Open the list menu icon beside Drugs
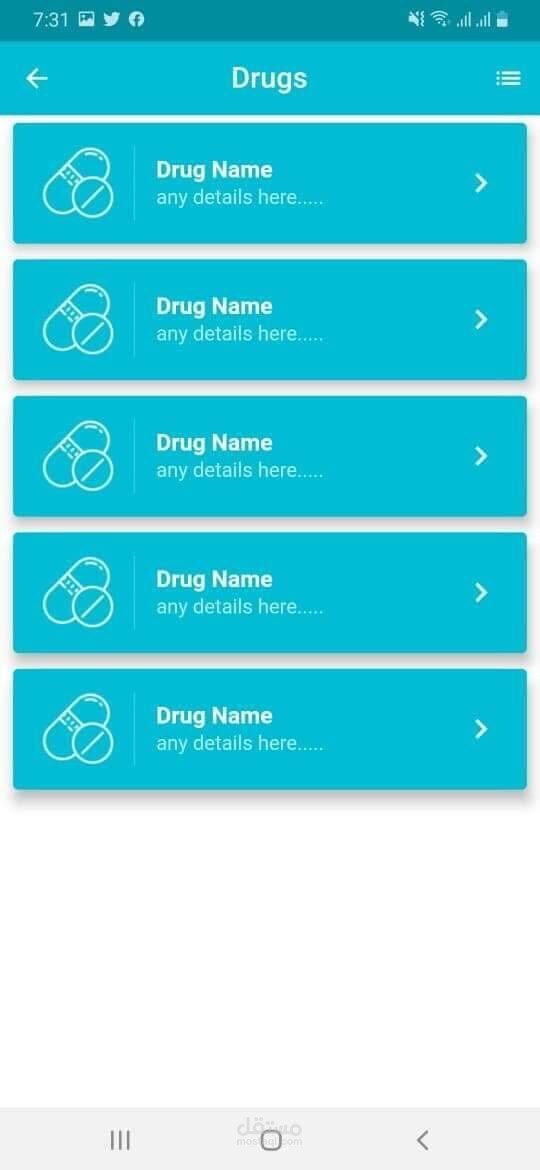Image resolution: width=540 pixels, height=1170 pixels. tap(508, 78)
